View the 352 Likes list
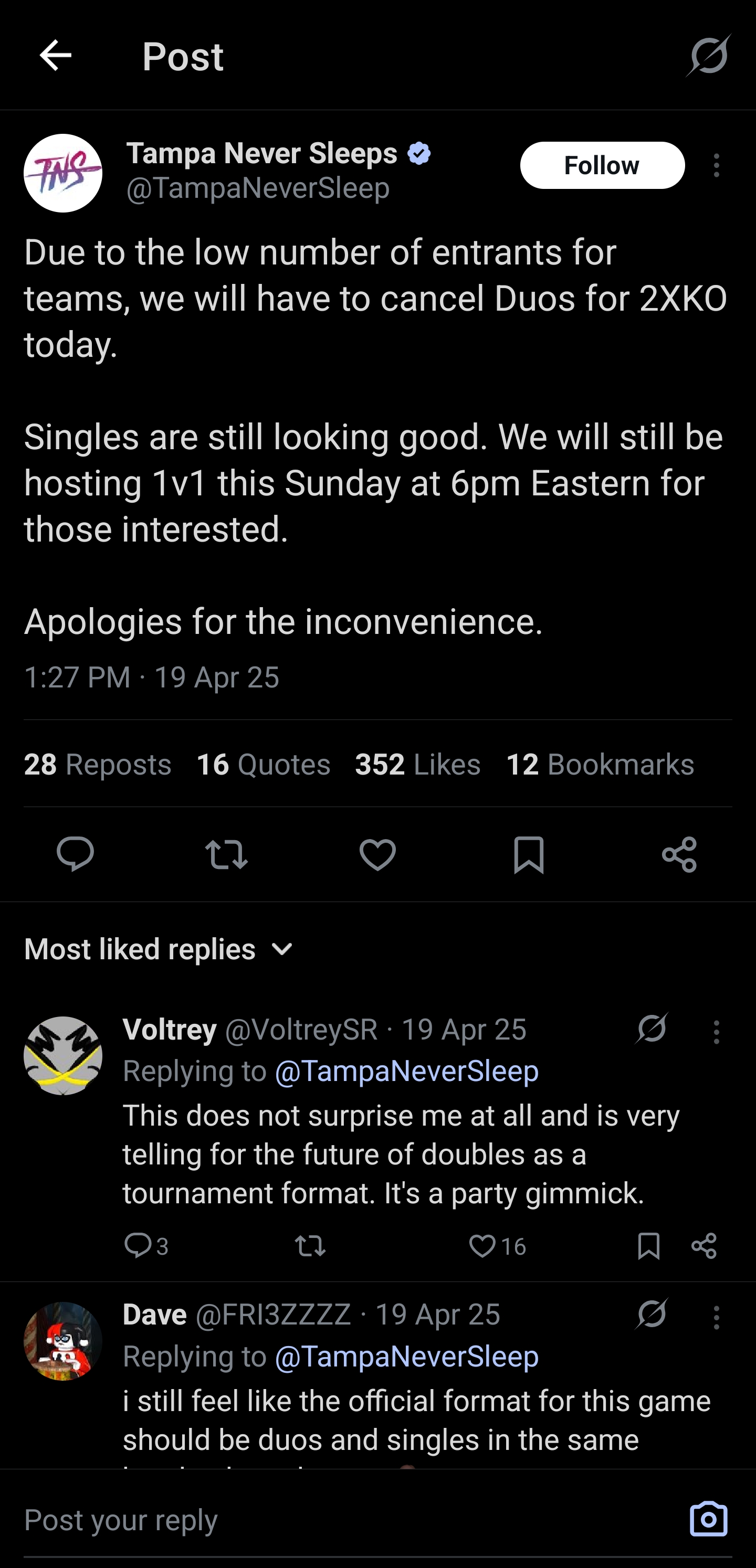 417,764
